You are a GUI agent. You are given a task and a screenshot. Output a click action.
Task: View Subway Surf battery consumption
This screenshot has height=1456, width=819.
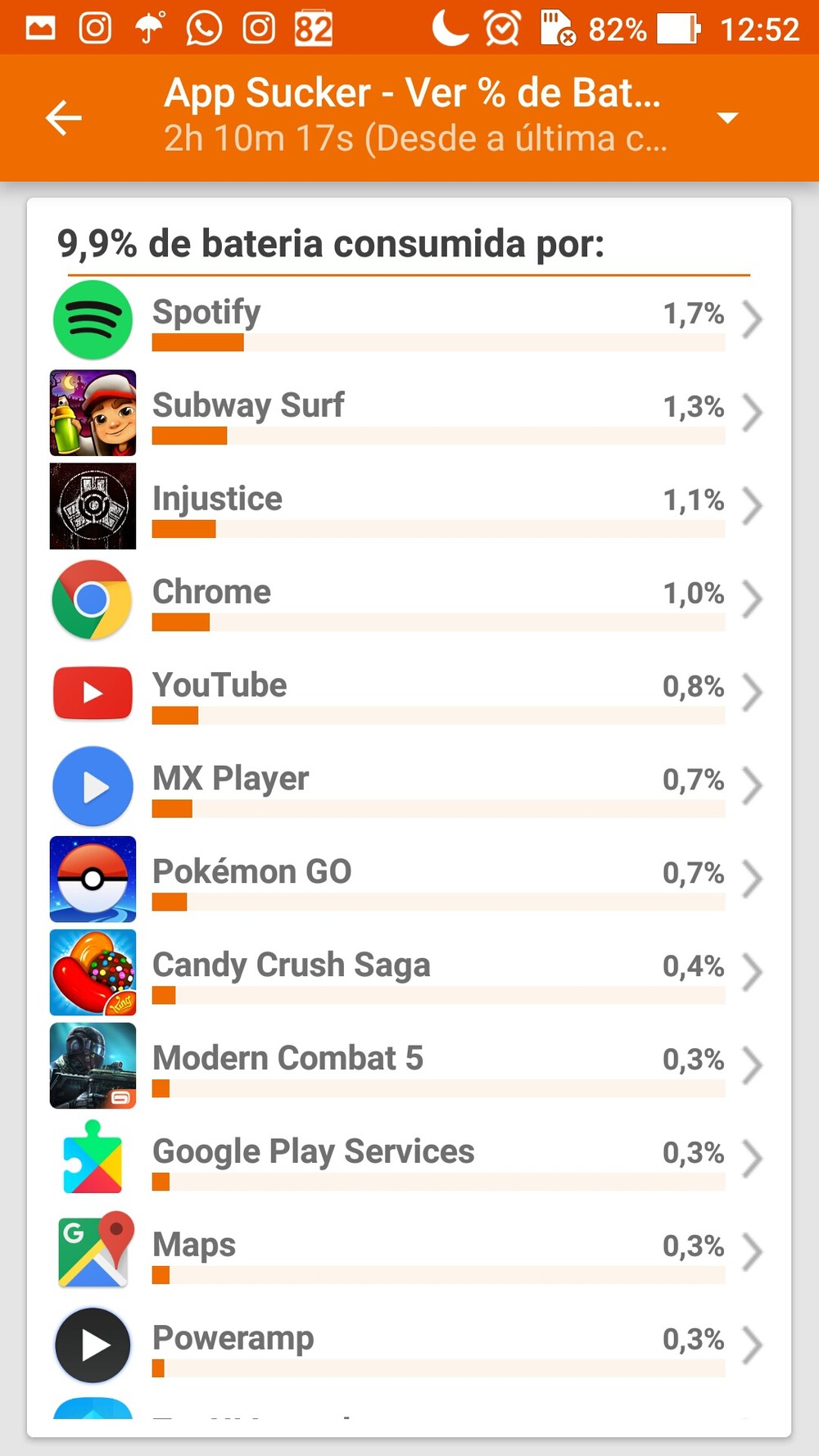[409, 413]
